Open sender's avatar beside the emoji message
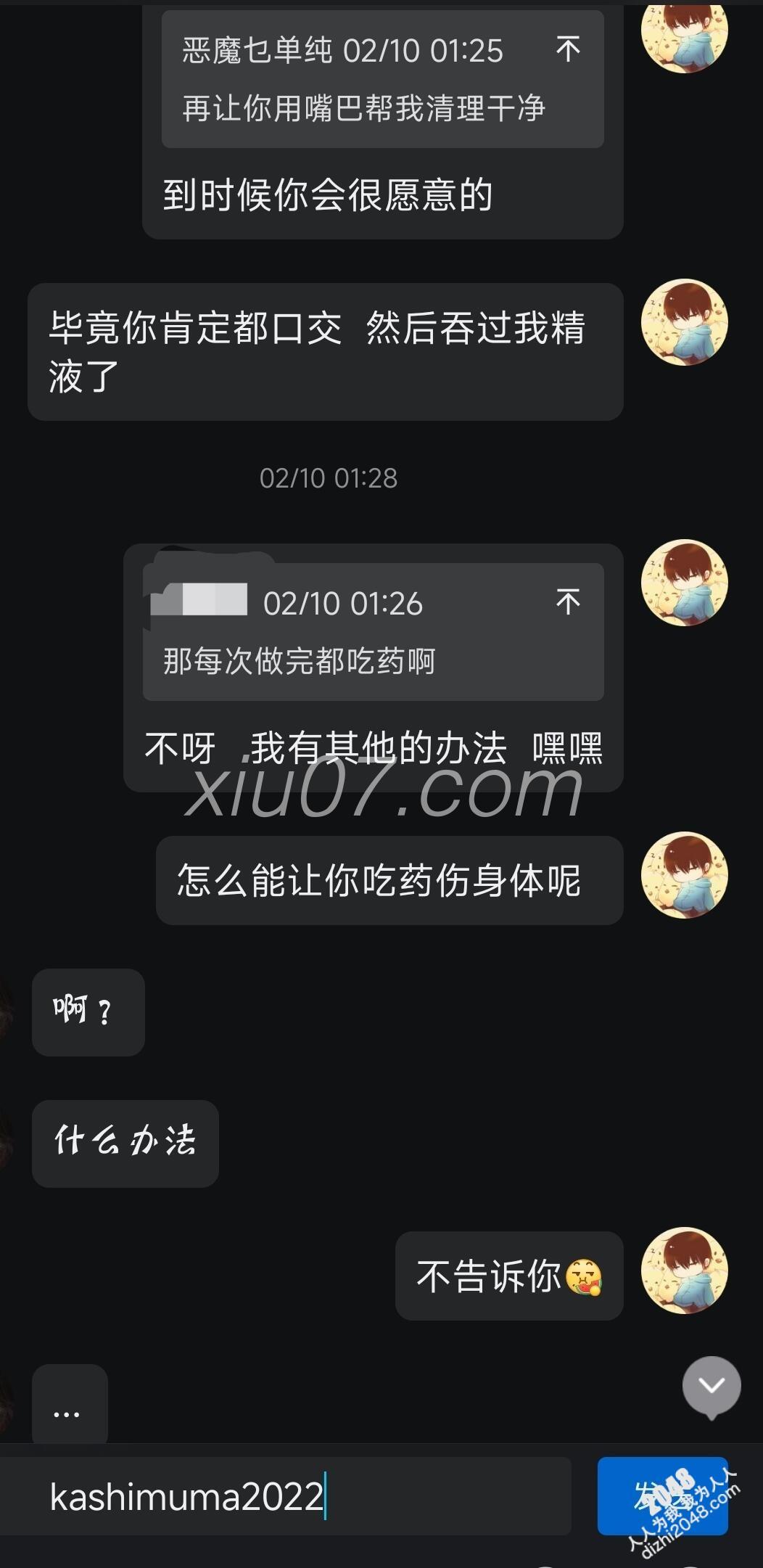This screenshot has width=763, height=1568. 684,1271
